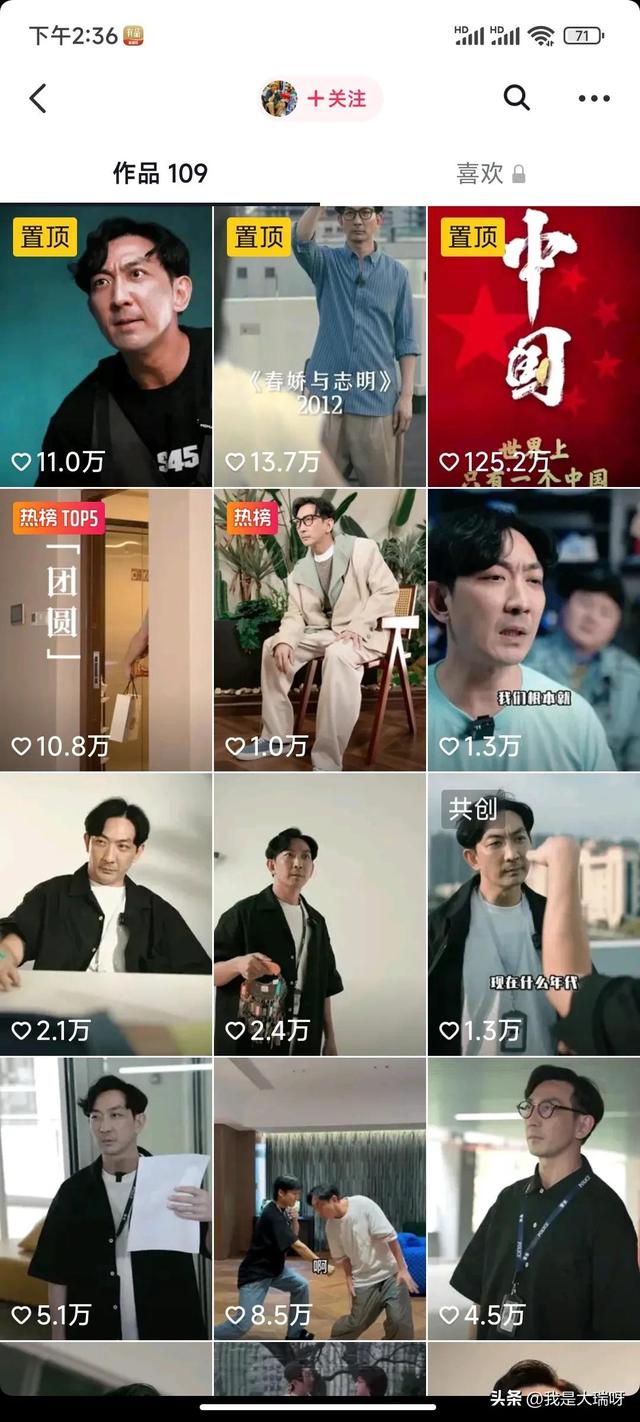This screenshot has width=640, height=1422.
Task: Open the pinned 中国 video with 125.2万 likes
Action: [x=534, y=346]
